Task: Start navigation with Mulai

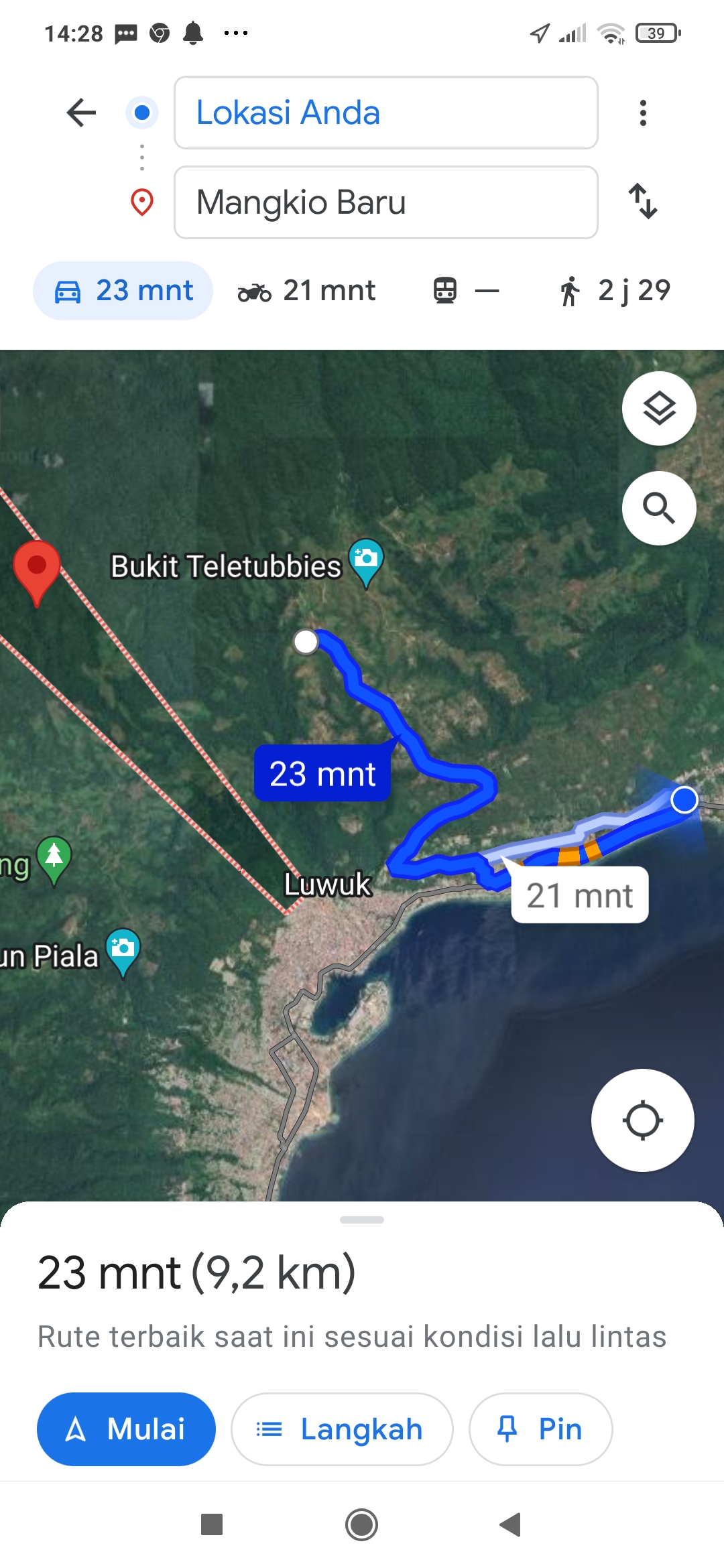Action: click(x=126, y=1429)
